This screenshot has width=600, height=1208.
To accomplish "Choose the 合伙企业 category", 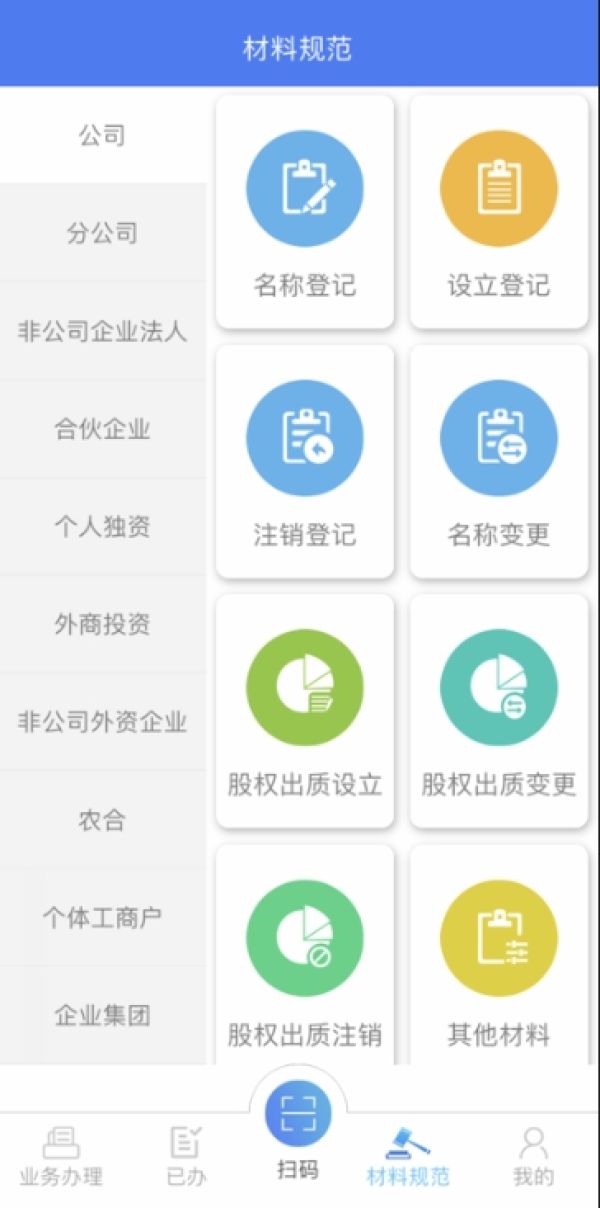I will (x=103, y=429).
